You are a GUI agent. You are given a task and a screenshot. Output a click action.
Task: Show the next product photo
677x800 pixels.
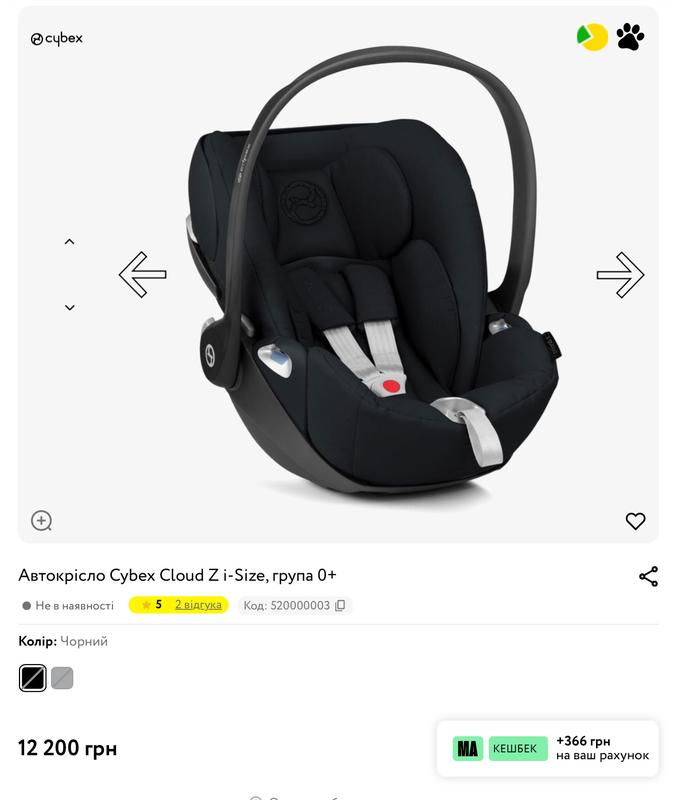click(x=620, y=274)
